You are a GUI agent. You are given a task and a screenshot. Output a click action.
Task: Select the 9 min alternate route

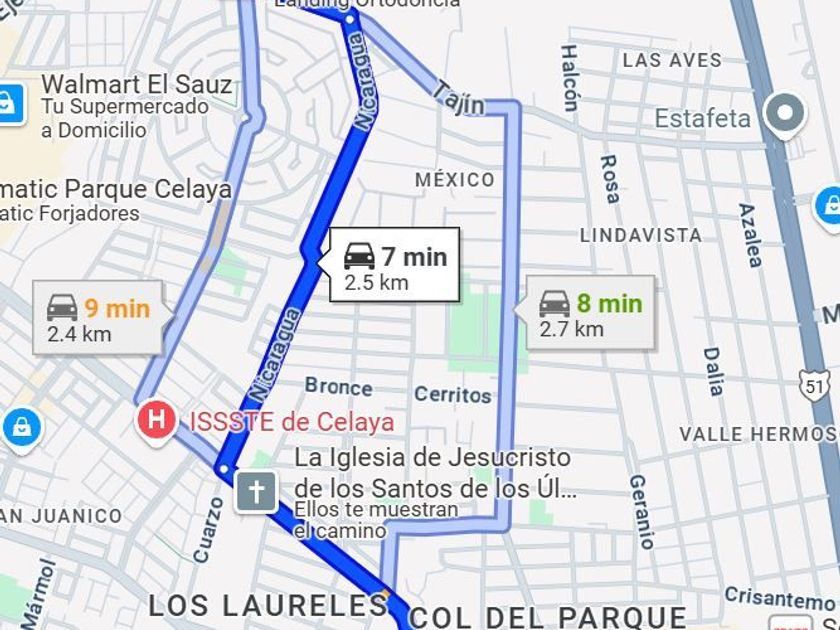(x=97, y=319)
